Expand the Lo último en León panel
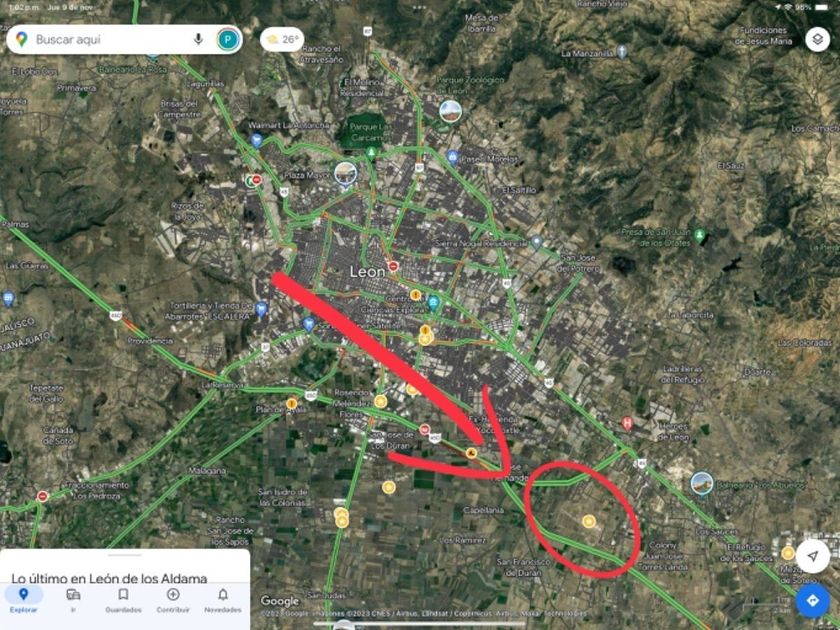 tap(125, 567)
